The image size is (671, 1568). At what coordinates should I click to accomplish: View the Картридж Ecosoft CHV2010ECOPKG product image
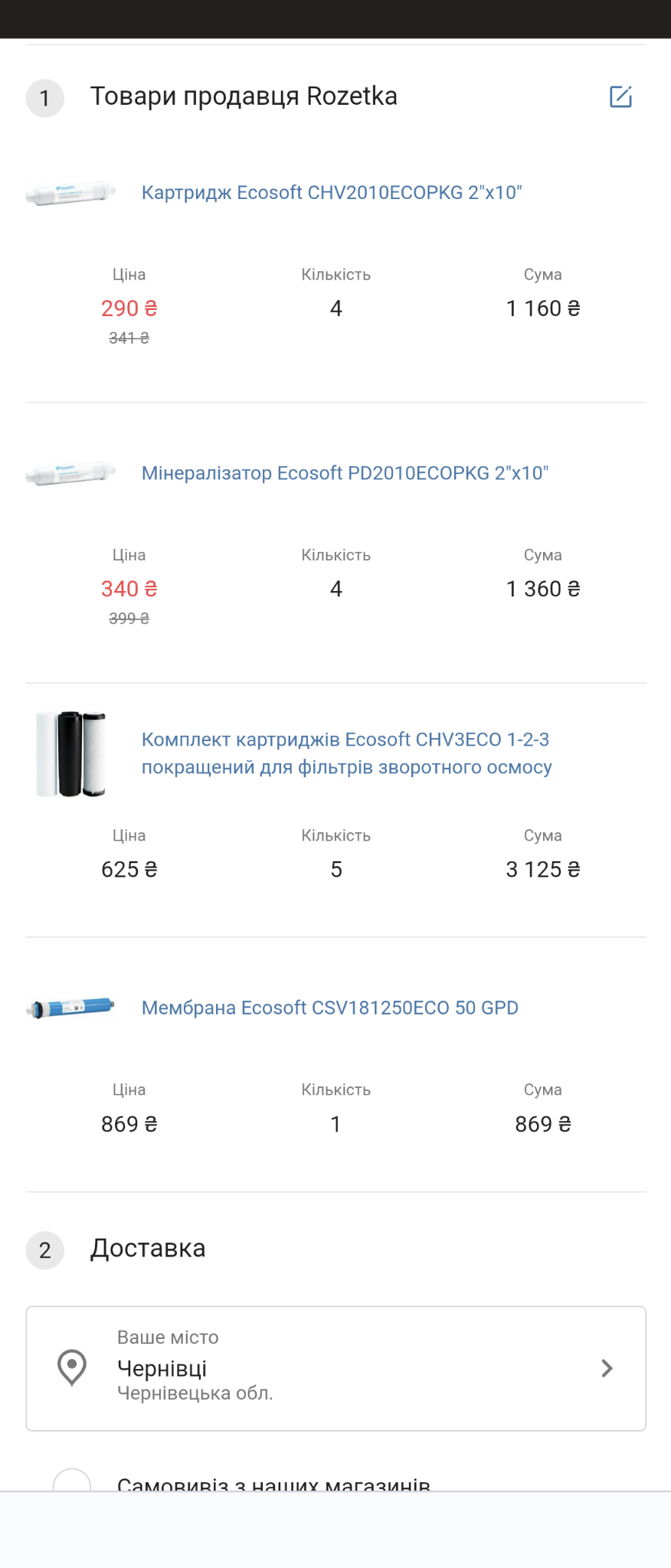click(x=70, y=193)
